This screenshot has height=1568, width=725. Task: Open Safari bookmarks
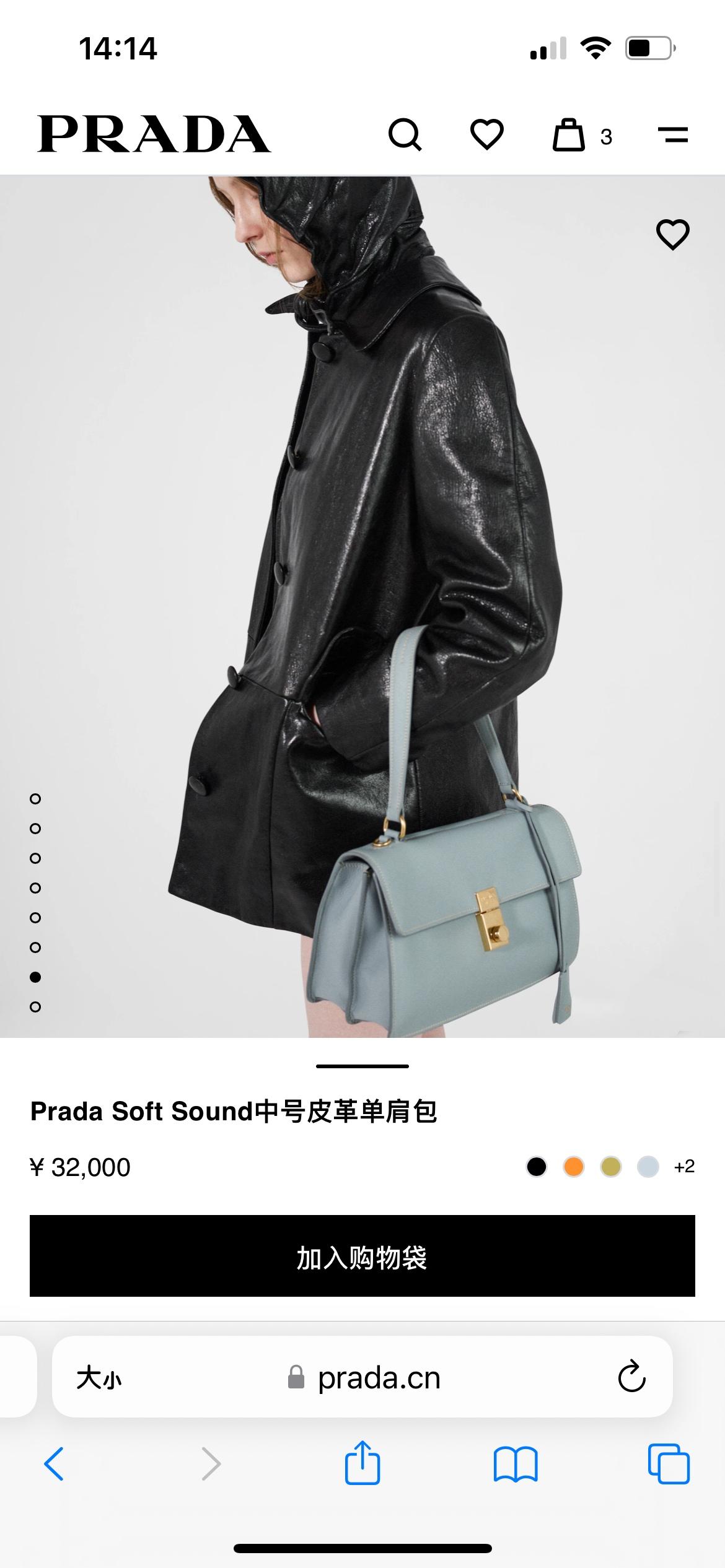516,1464
